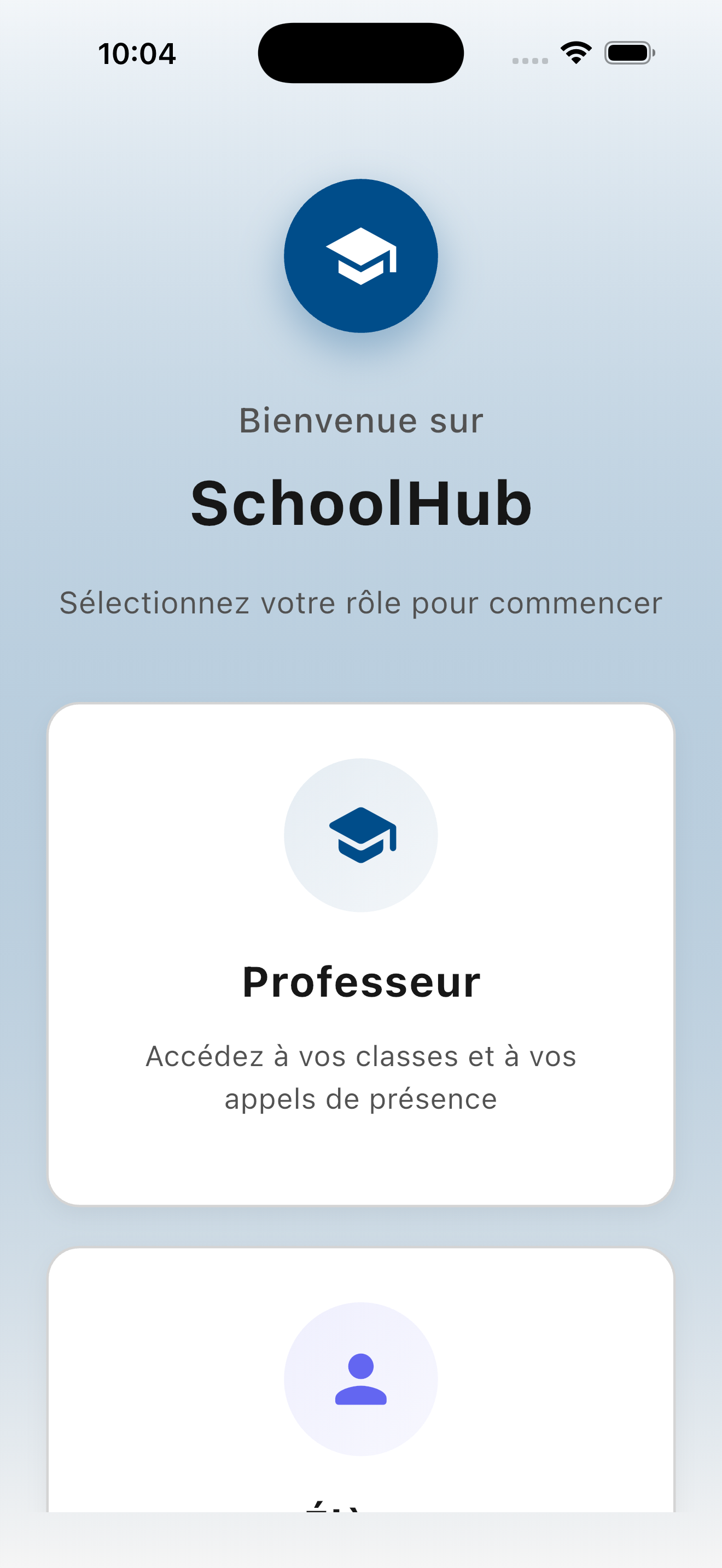The width and height of the screenshot is (722, 1568).
Task: Select the Élève role card
Action: [x=361, y=1418]
